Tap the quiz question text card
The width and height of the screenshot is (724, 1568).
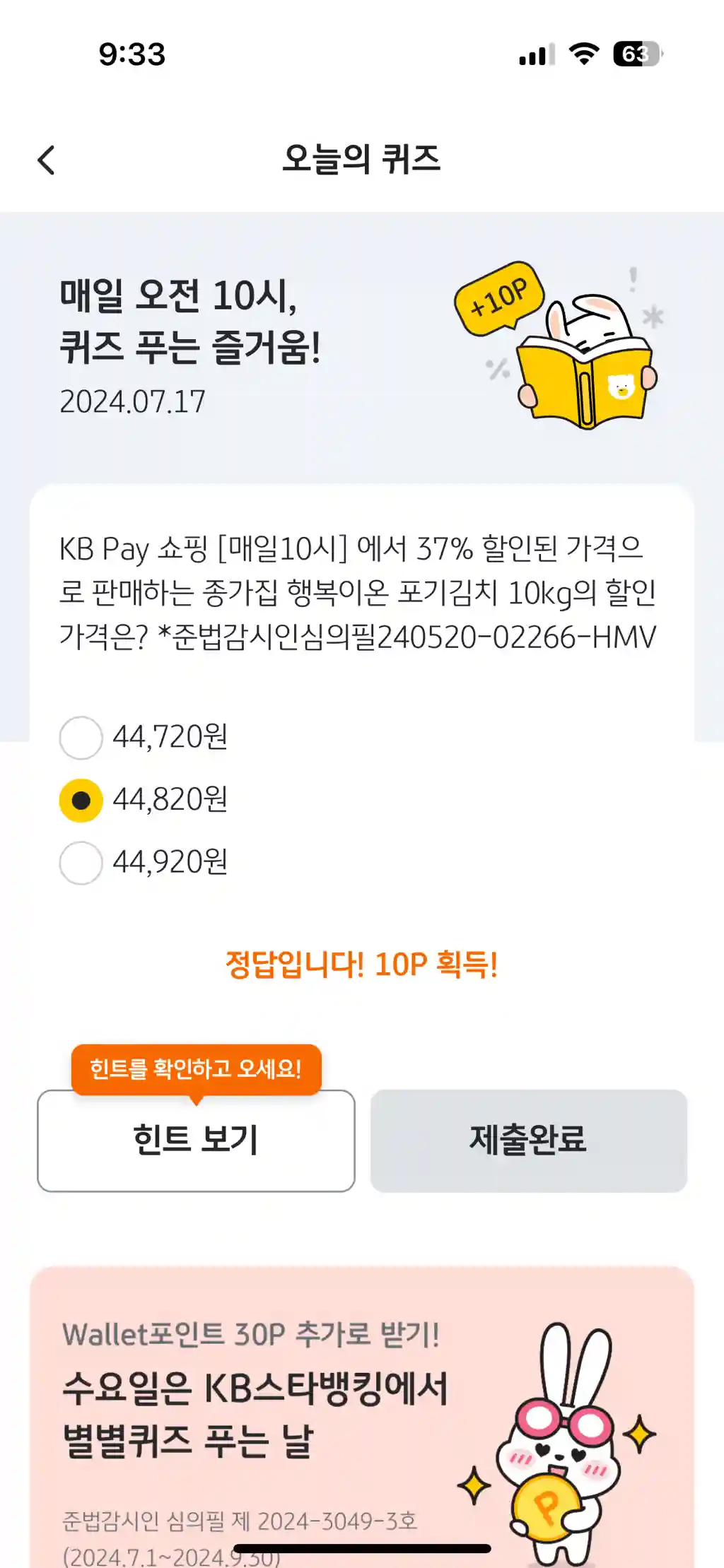pyautogui.click(x=362, y=597)
